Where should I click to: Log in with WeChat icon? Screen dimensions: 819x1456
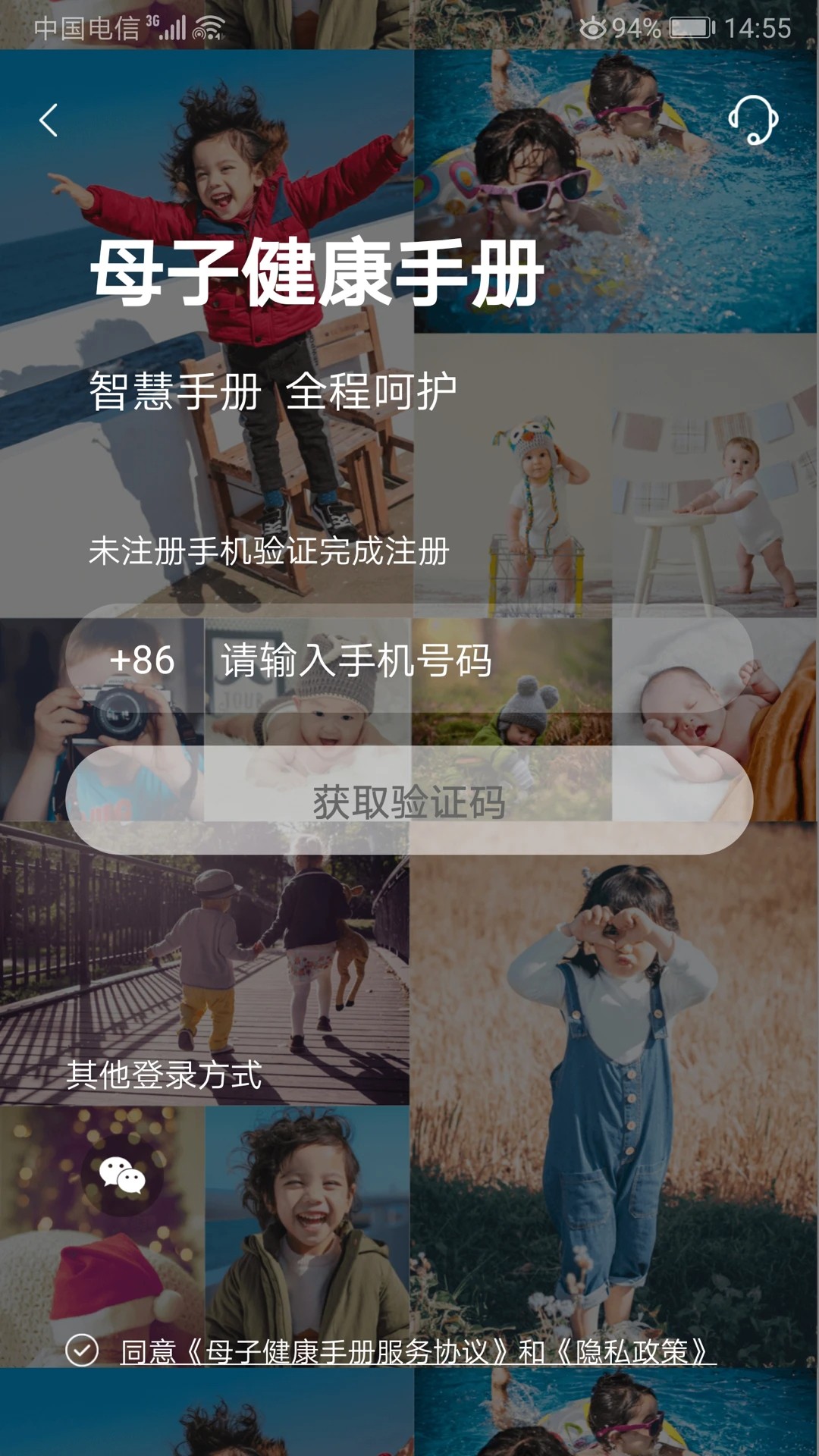(x=122, y=1176)
